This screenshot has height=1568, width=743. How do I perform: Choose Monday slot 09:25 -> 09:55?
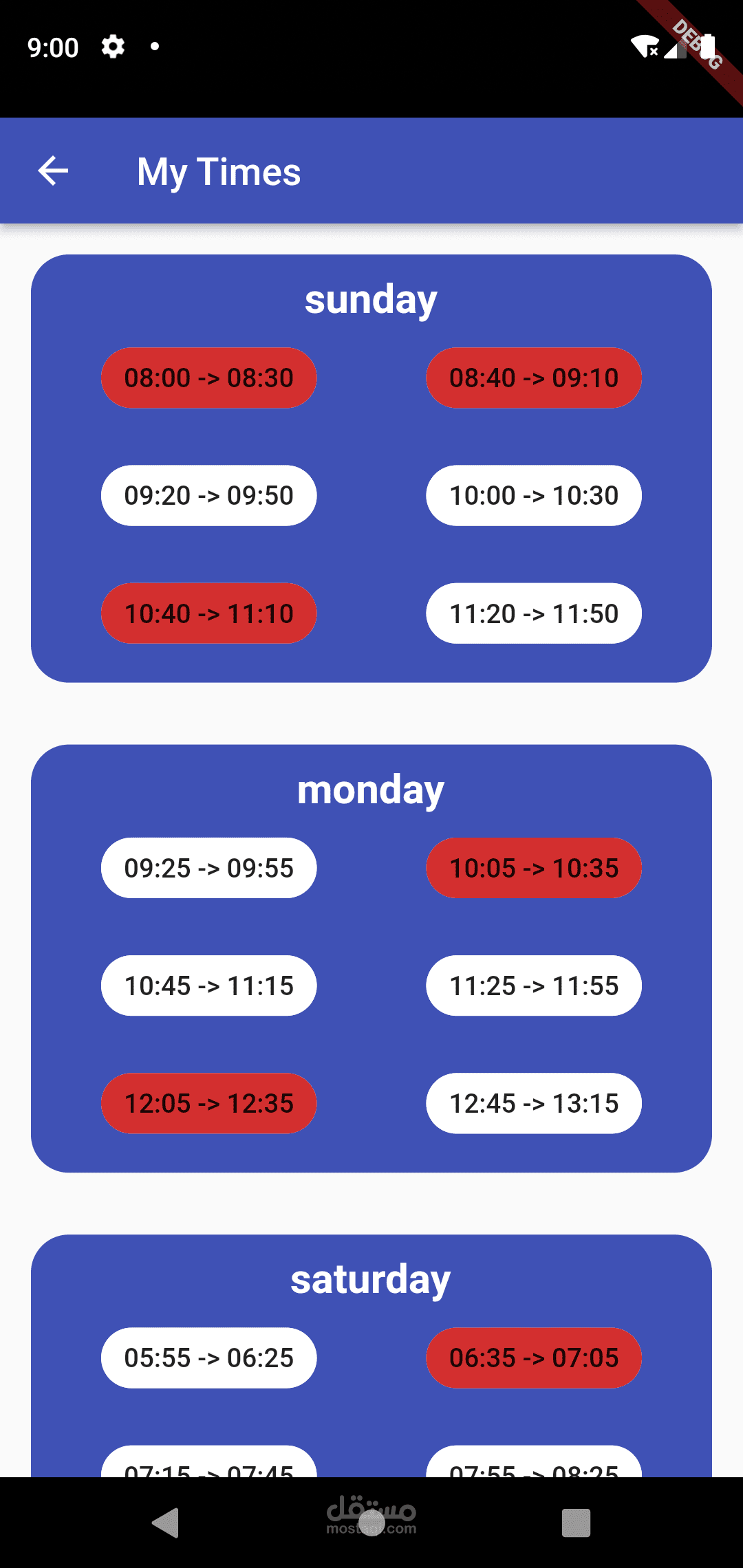coord(208,868)
